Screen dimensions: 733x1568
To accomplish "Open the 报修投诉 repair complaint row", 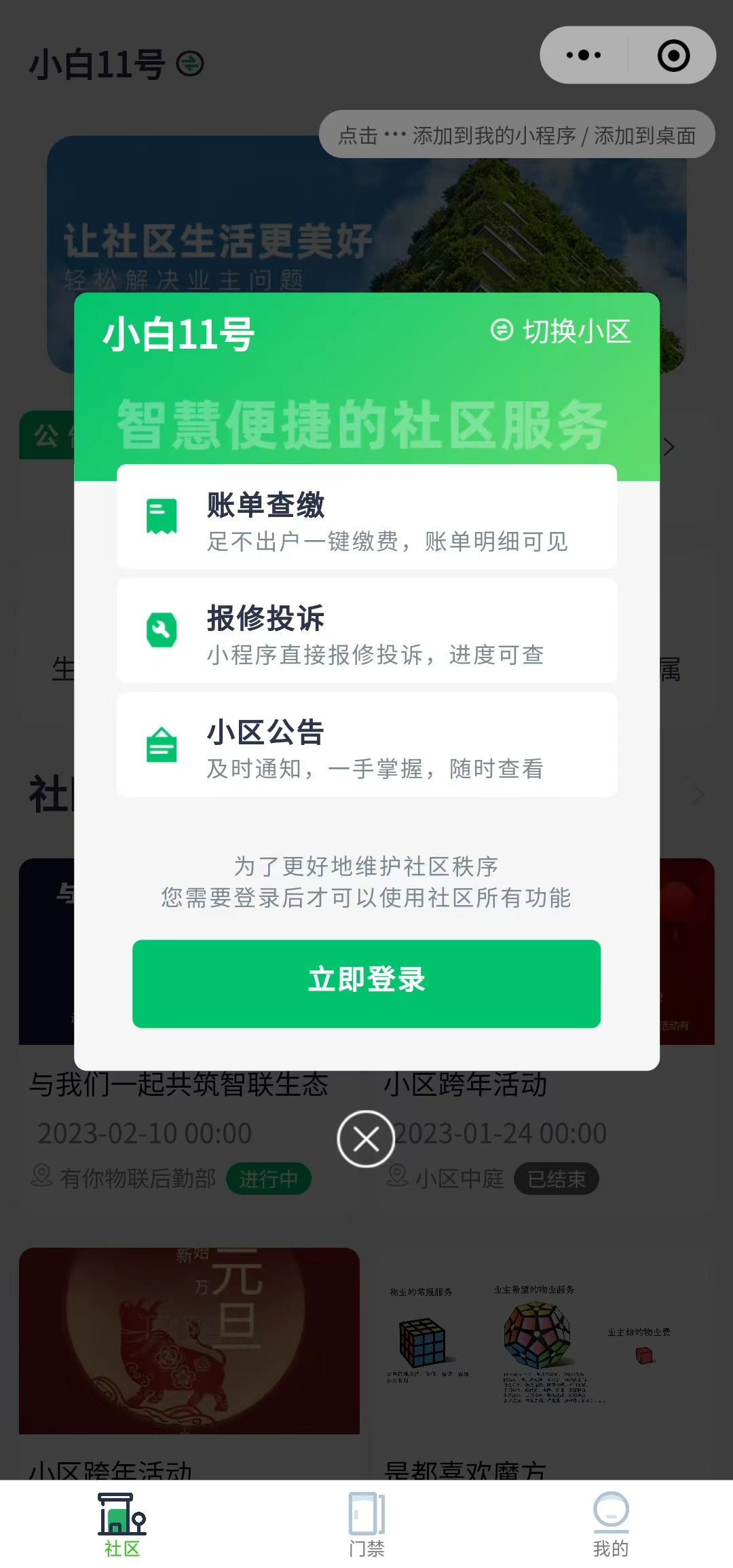I will (x=366, y=631).
